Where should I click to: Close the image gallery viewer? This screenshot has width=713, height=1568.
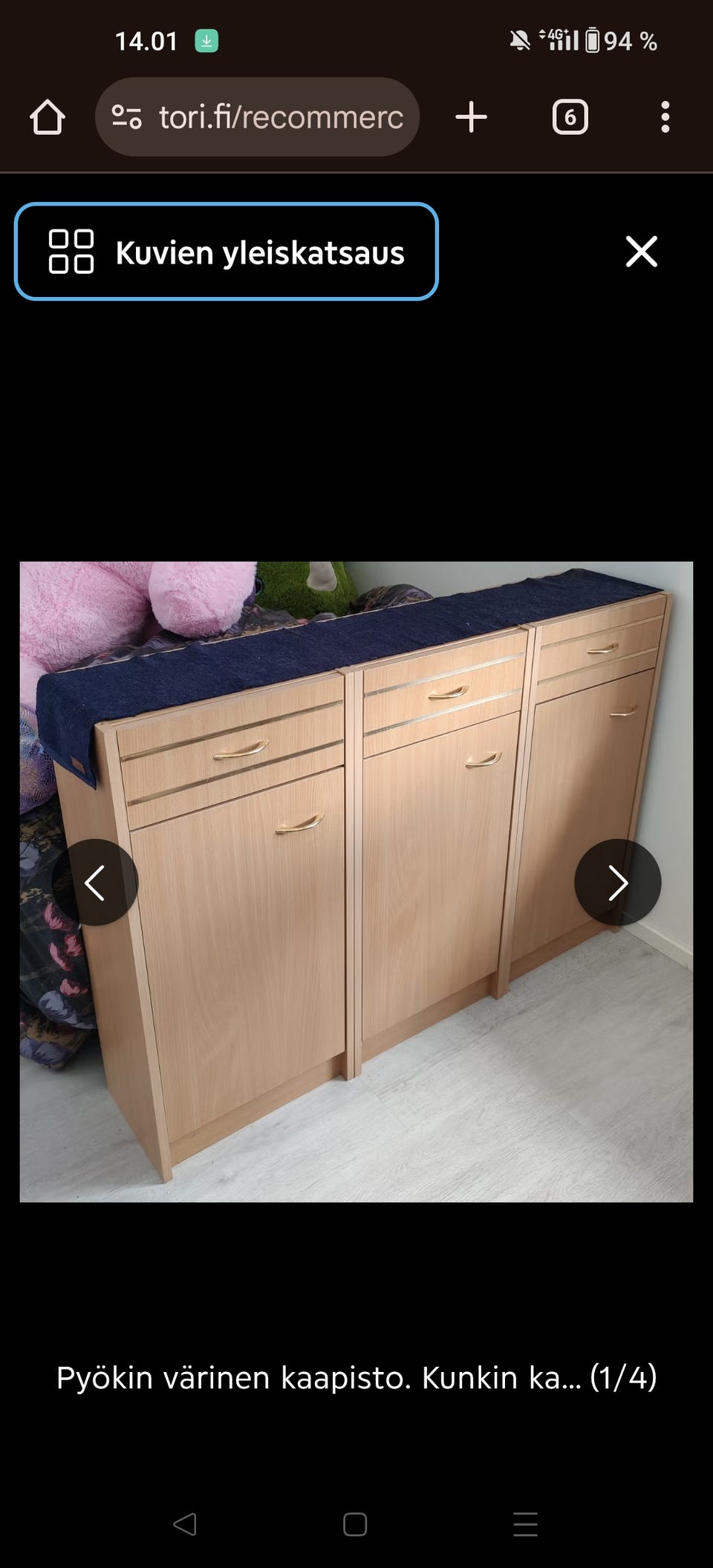click(x=642, y=252)
